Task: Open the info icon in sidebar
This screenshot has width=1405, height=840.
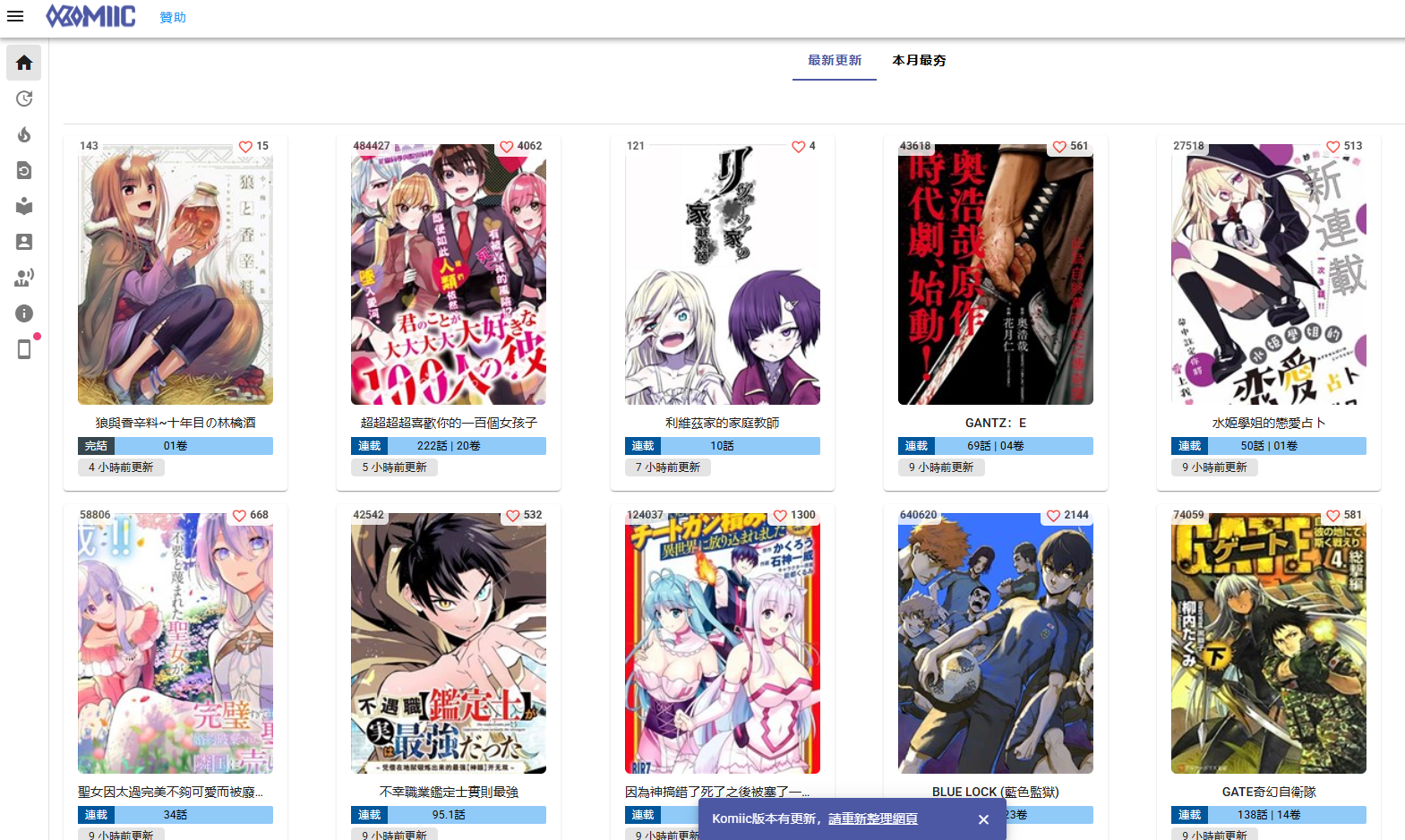Action: pos(24,313)
